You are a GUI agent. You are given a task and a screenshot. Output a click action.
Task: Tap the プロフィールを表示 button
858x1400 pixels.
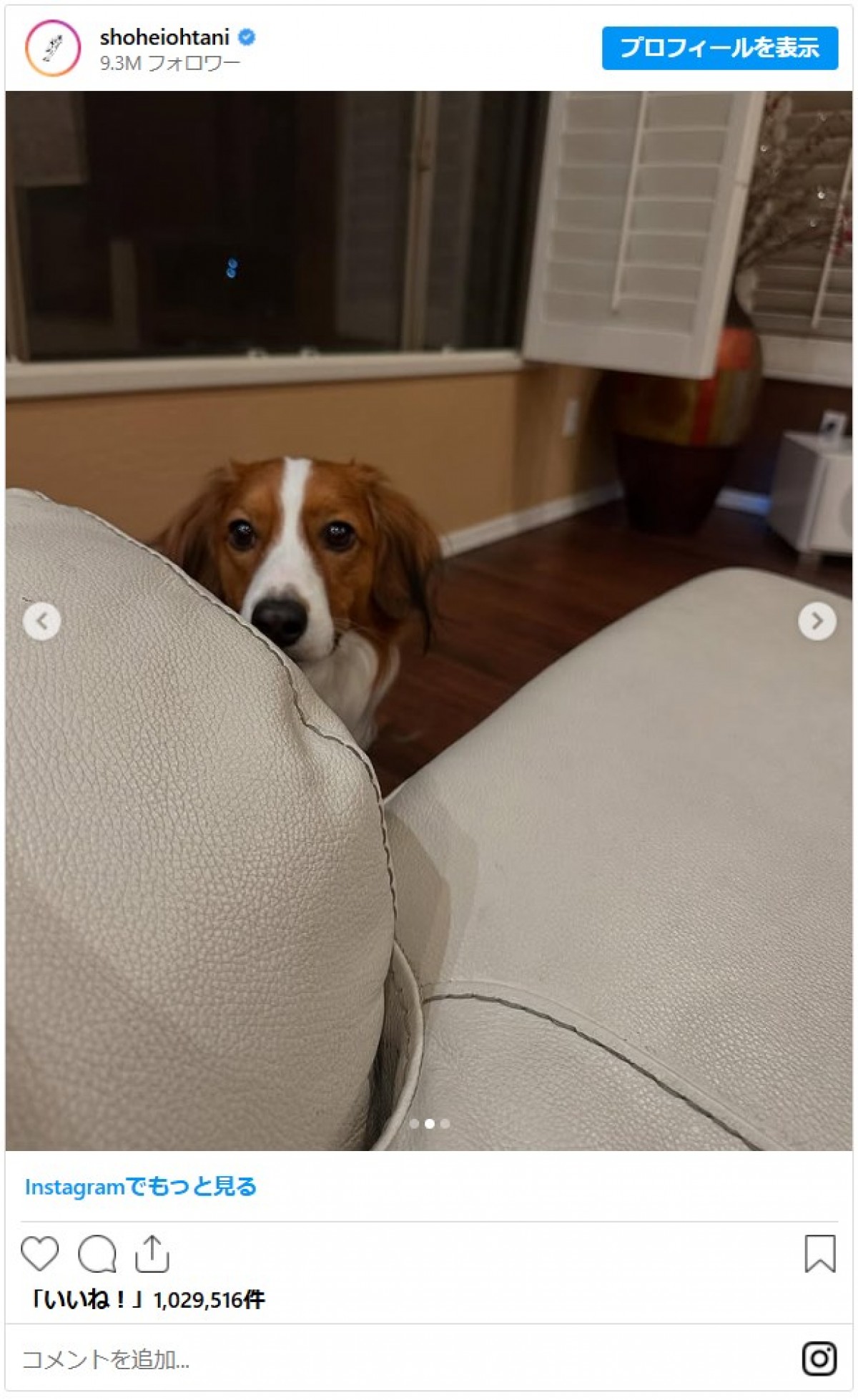point(719,48)
